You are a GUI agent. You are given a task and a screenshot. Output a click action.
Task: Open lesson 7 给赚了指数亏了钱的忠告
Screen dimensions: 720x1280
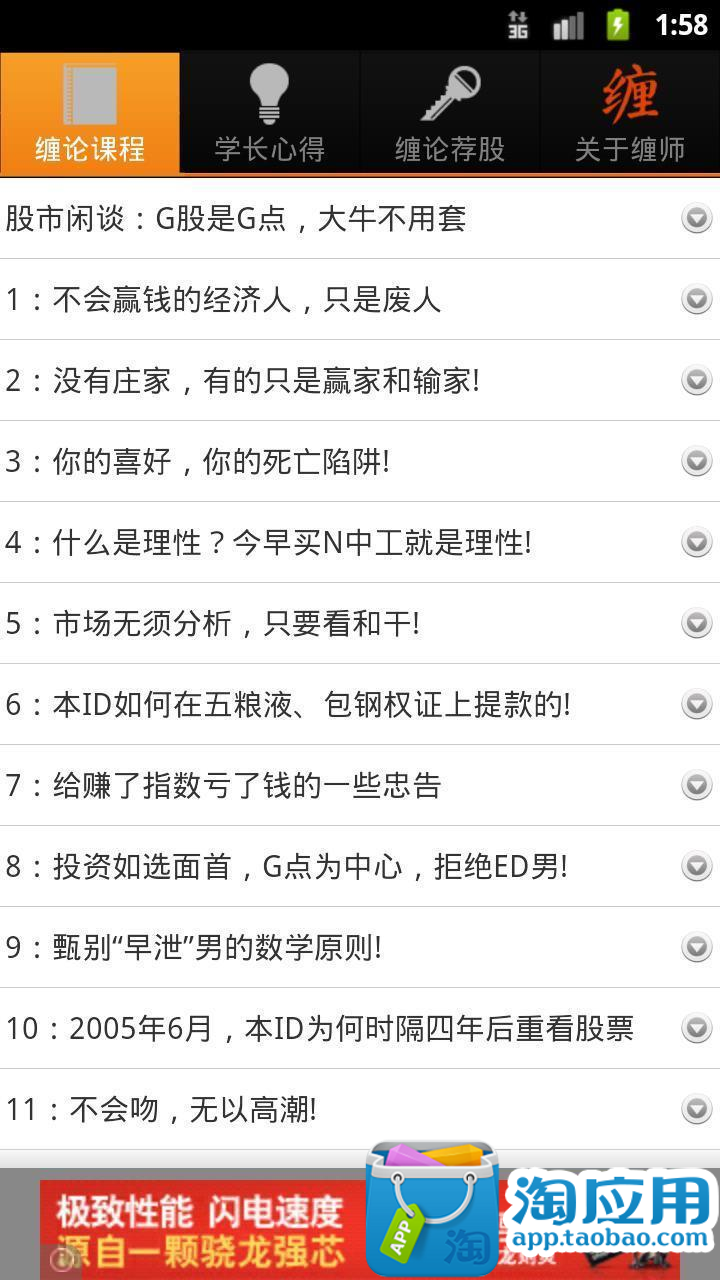pos(340,785)
